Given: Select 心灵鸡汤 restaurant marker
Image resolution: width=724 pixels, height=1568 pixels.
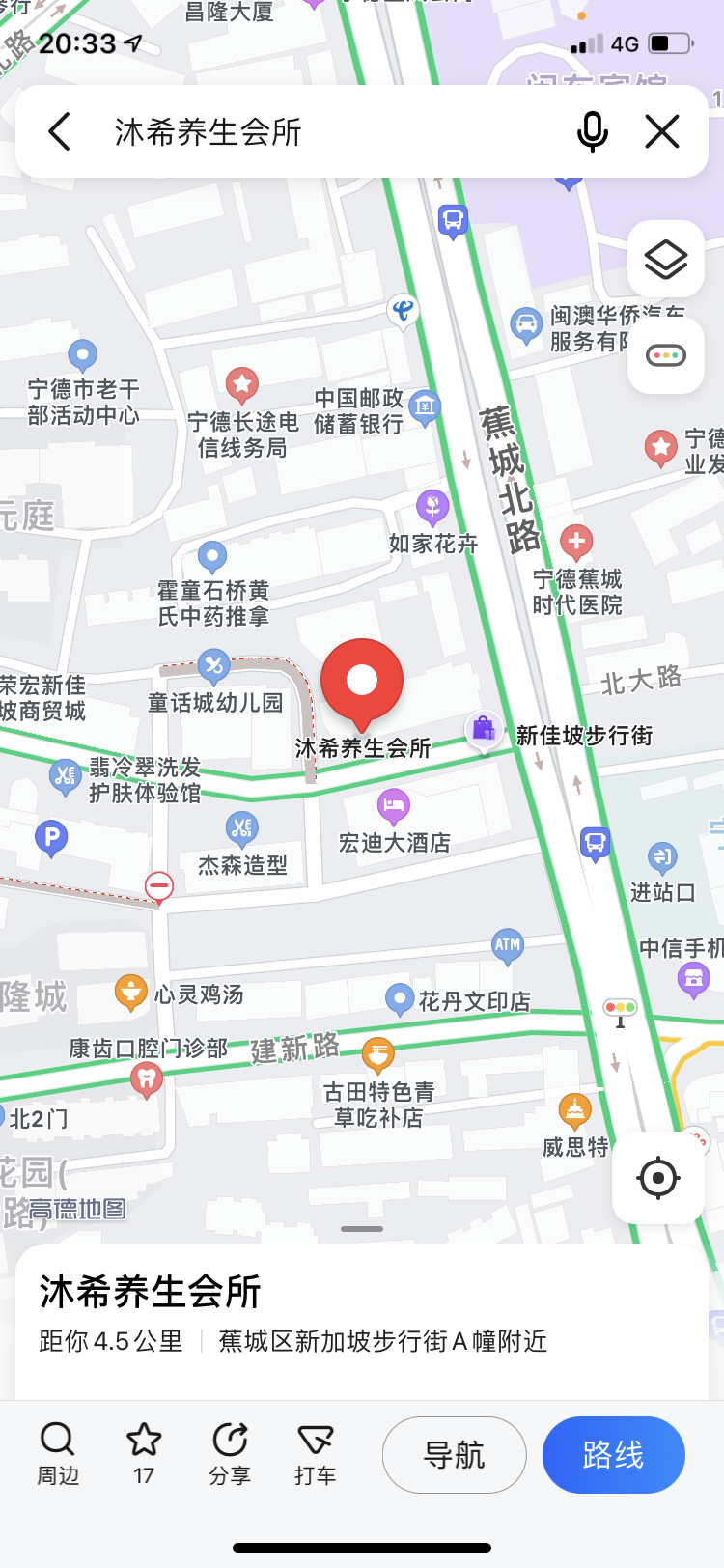Looking at the screenshot, I should point(131,993).
